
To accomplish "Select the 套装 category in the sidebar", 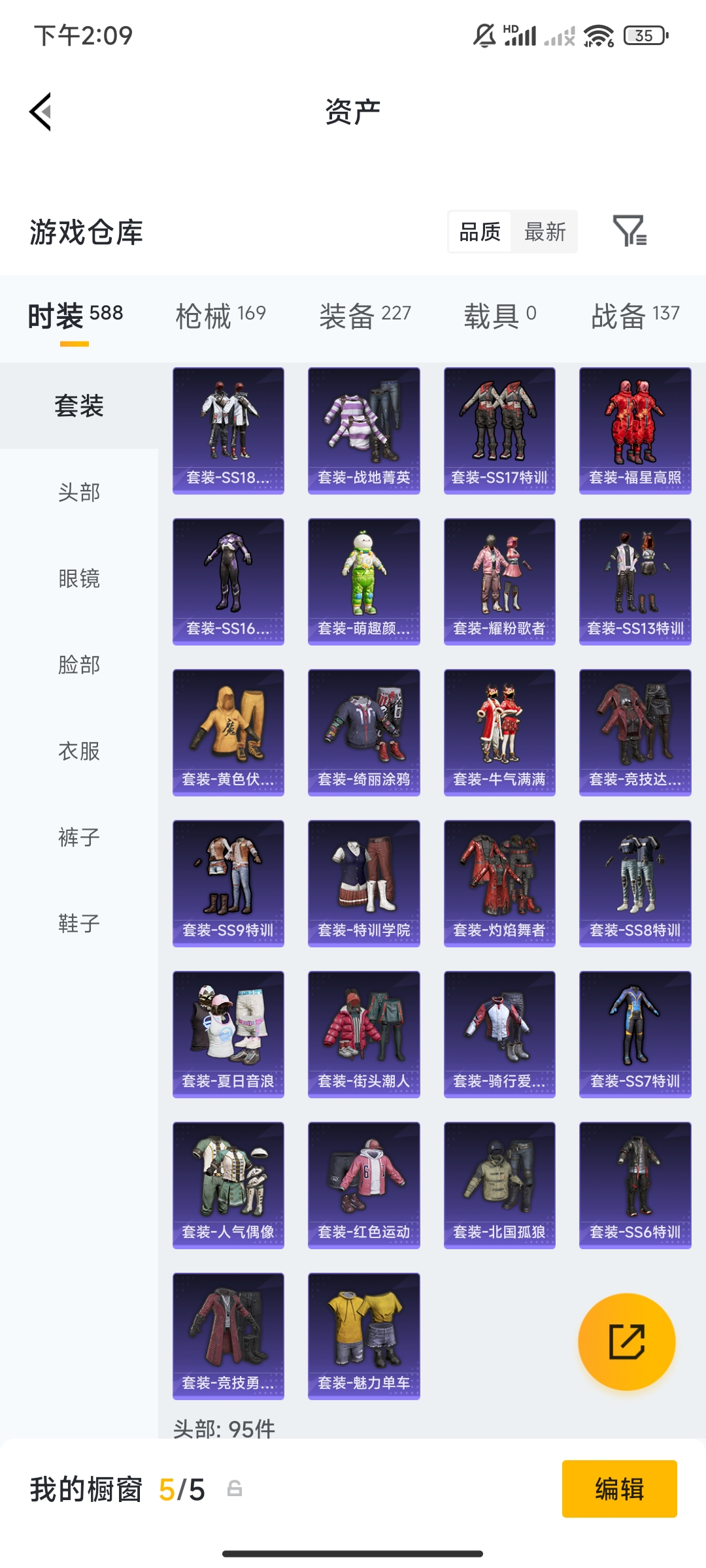I will [x=78, y=406].
